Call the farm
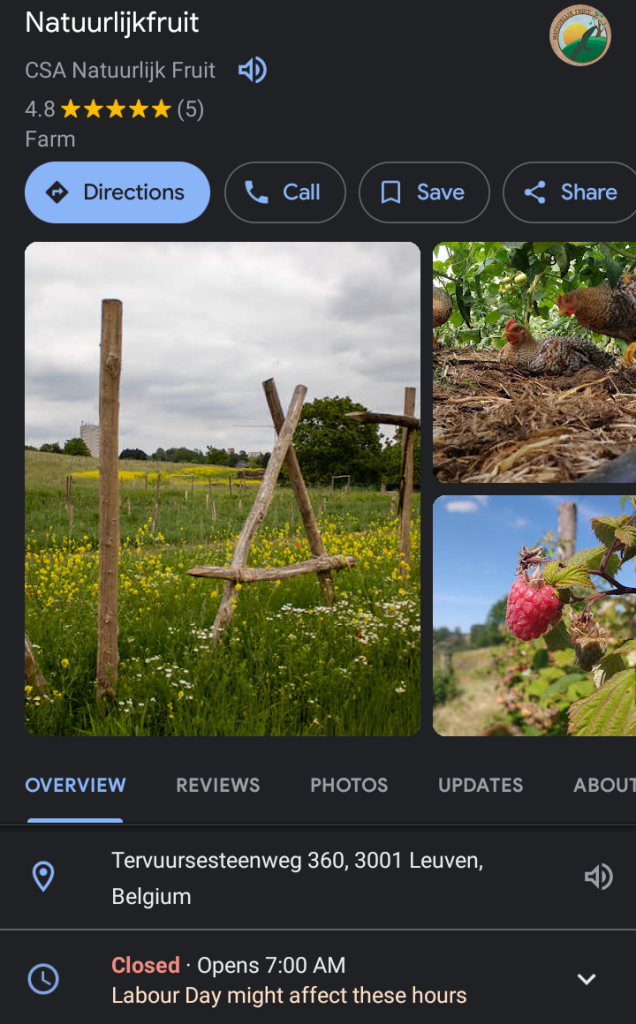Image resolution: width=636 pixels, height=1024 pixels. click(x=285, y=192)
